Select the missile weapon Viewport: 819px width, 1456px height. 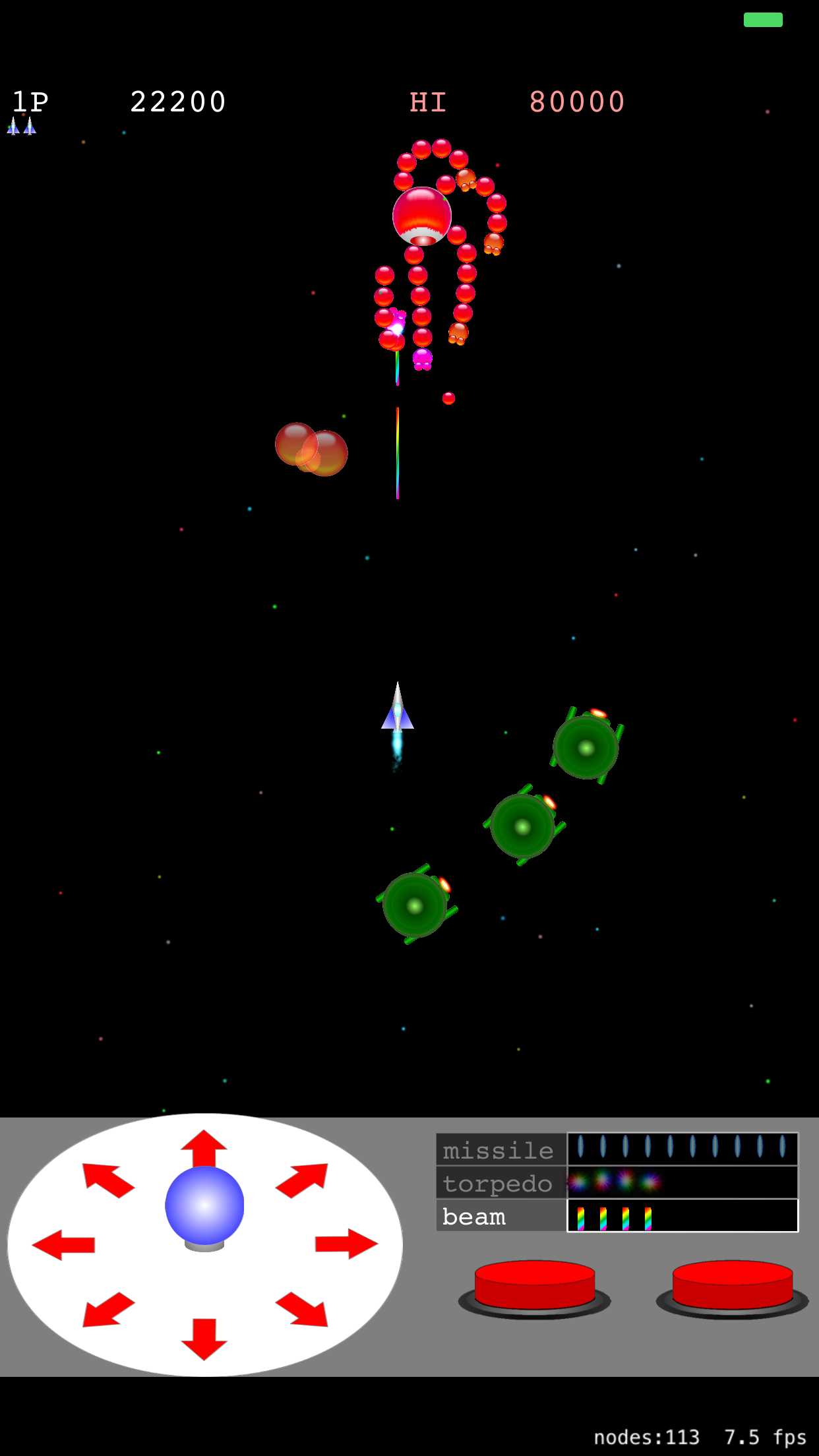(499, 1151)
